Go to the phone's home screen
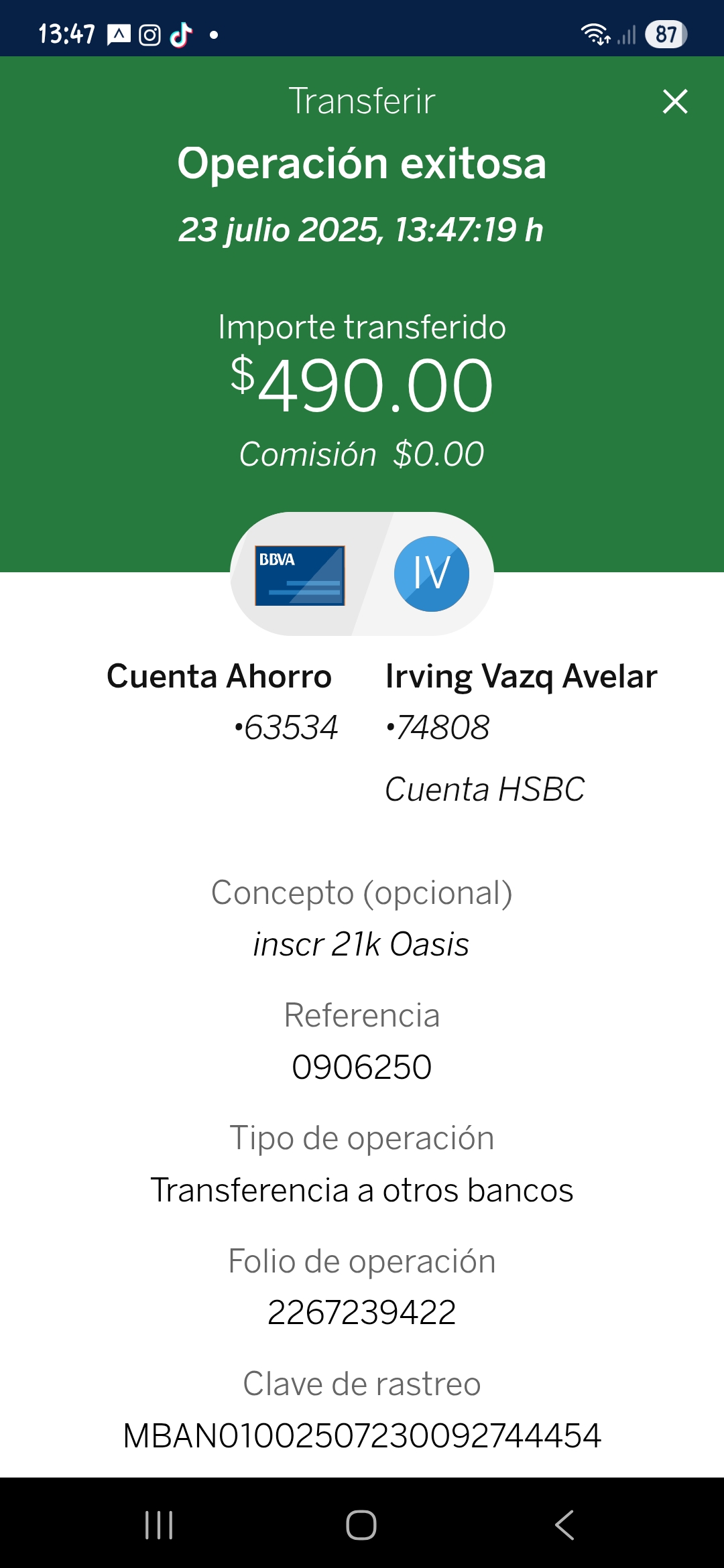 coord(361,1525)
